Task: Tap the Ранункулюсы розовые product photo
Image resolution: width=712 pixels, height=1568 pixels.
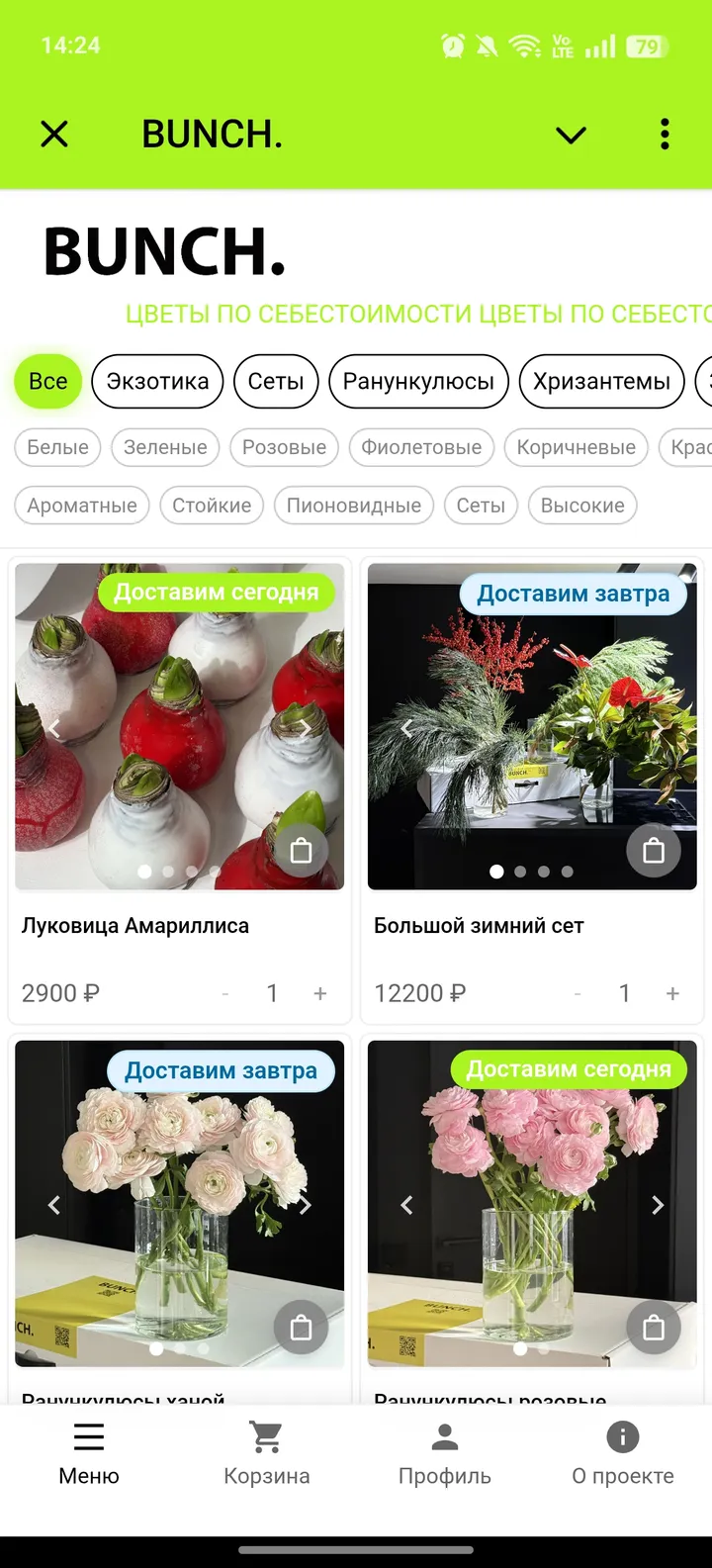Action: click(532, 1205)
